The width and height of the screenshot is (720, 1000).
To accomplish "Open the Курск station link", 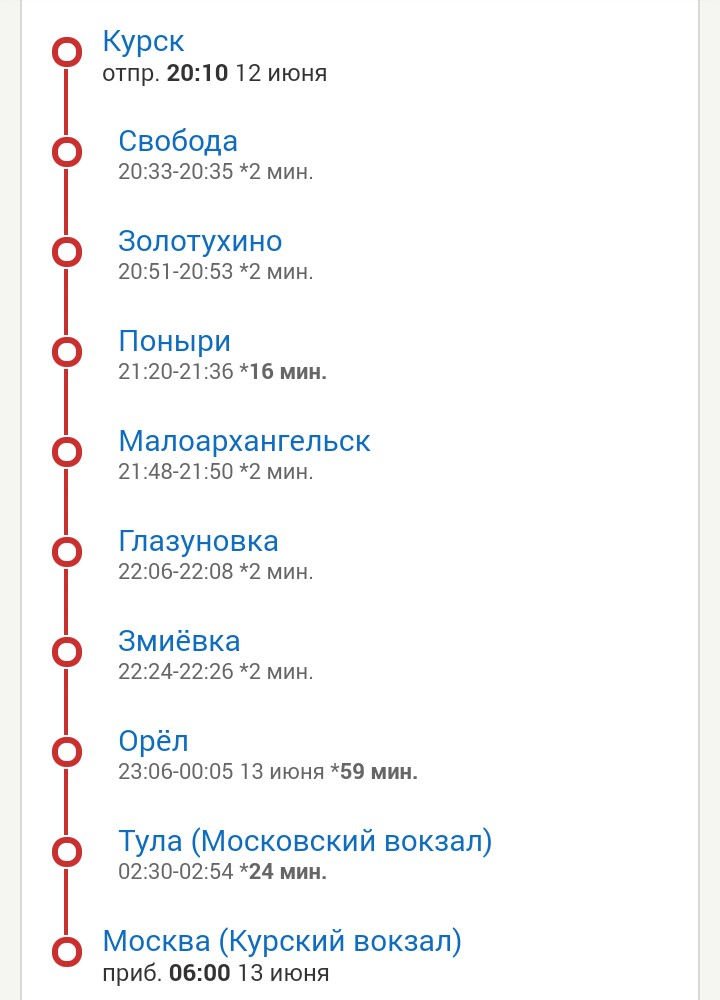I will tap(144, 42).
